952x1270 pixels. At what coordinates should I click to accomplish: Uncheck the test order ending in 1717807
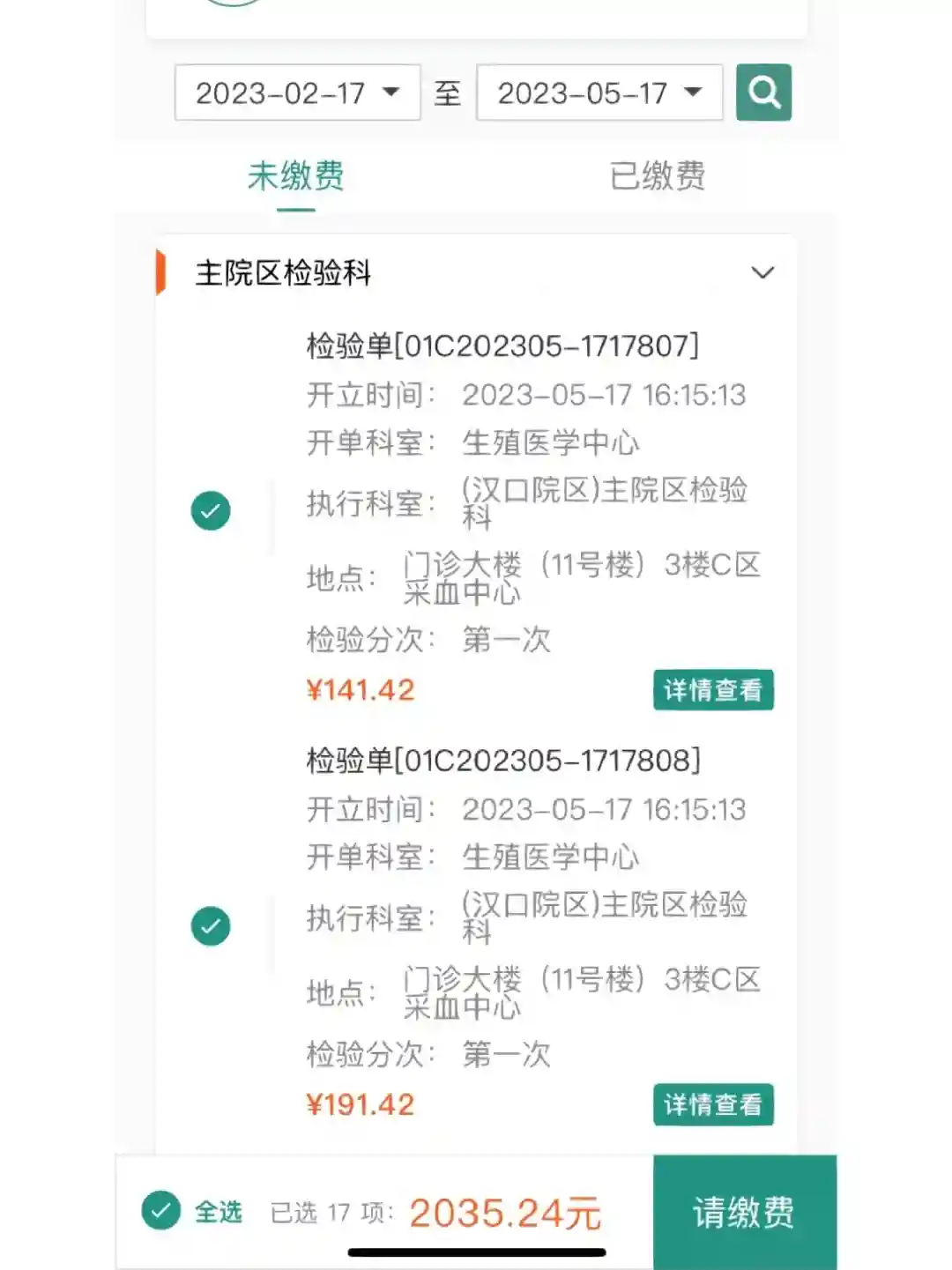click(211, 510)
